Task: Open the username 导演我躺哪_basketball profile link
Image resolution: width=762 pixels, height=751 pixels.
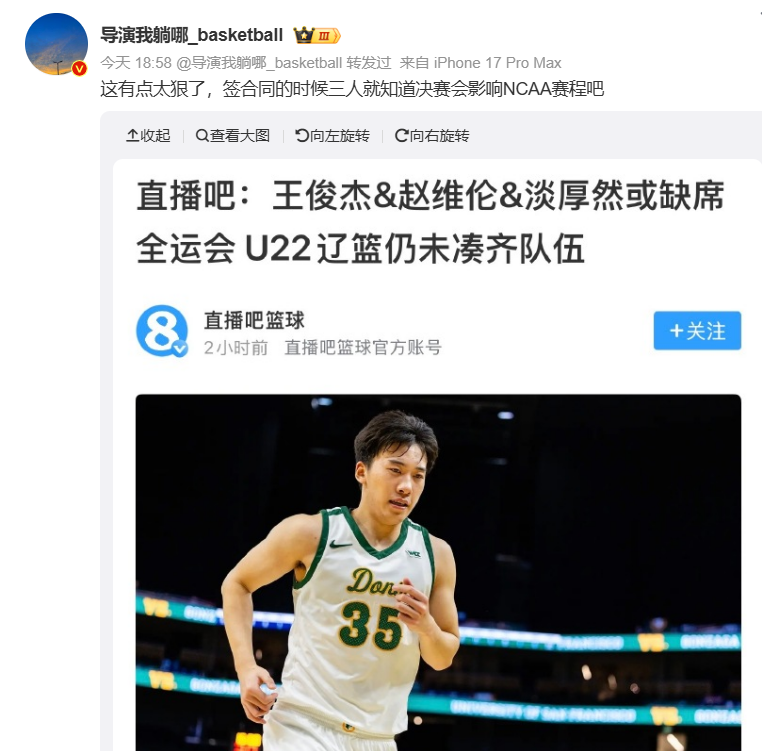Action: (192, 35)
